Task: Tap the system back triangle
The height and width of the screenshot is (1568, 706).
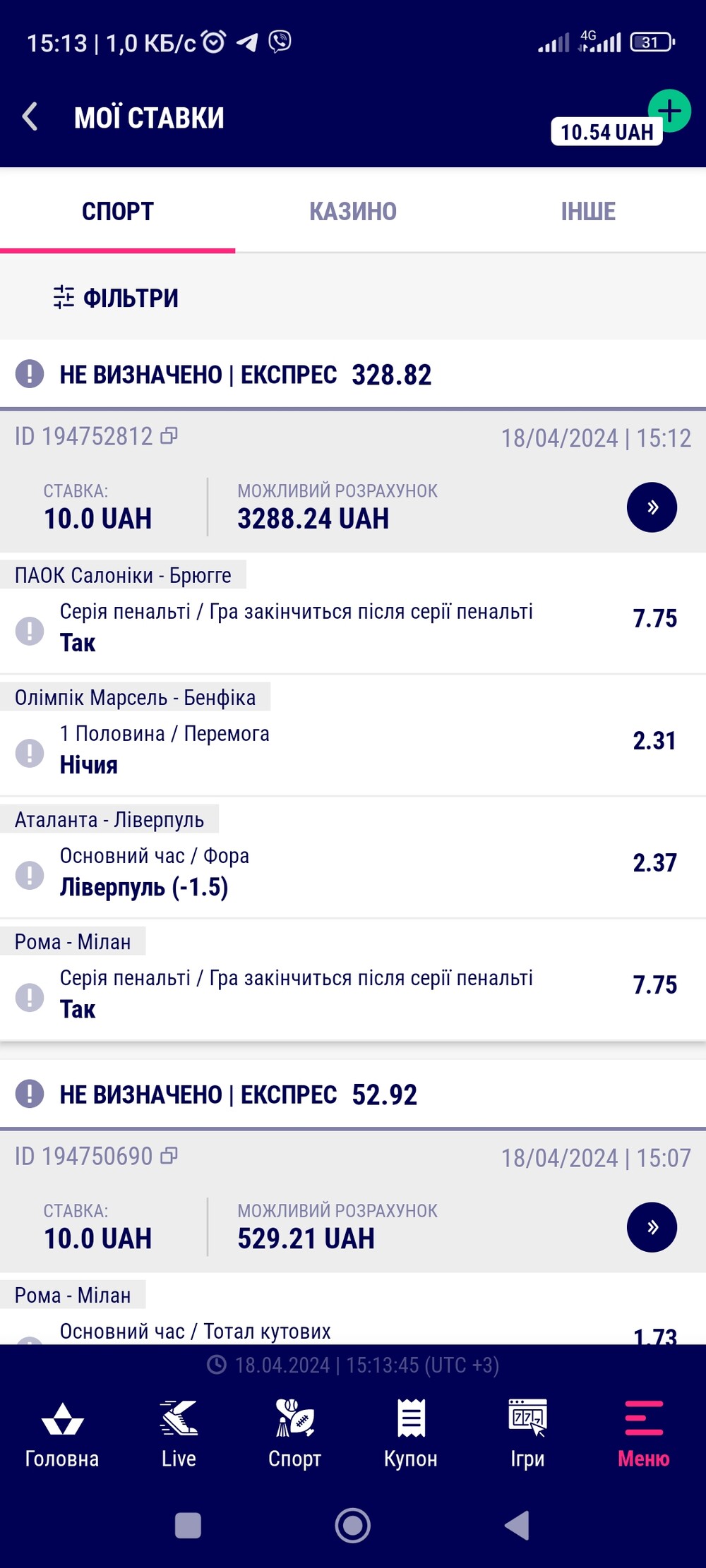Action: tap(517, 1525)
